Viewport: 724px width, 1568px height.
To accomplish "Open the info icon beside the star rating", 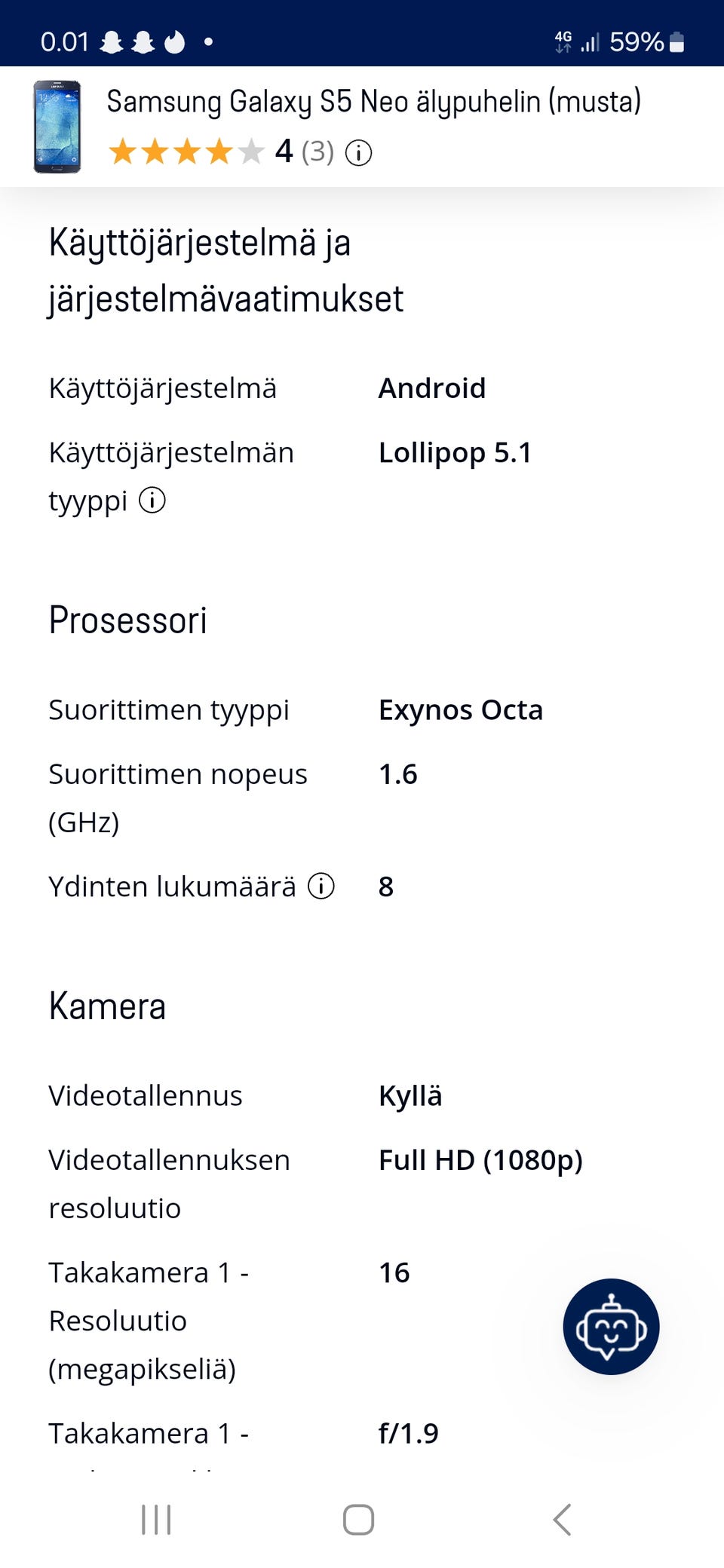I will point(358,152).
